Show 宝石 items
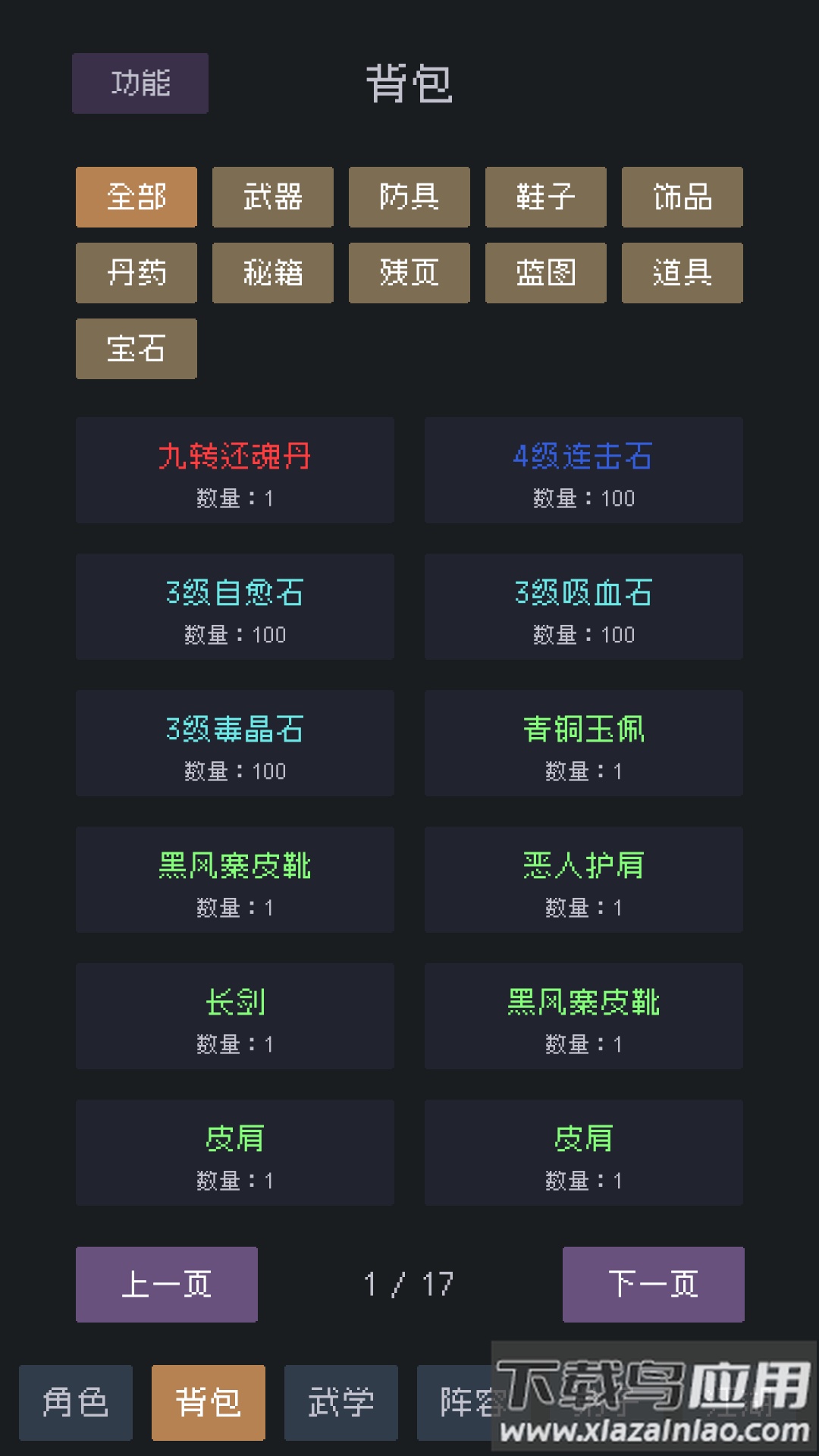The width and height of the screenshot is (819, 1456). click(x=136, y=349)
